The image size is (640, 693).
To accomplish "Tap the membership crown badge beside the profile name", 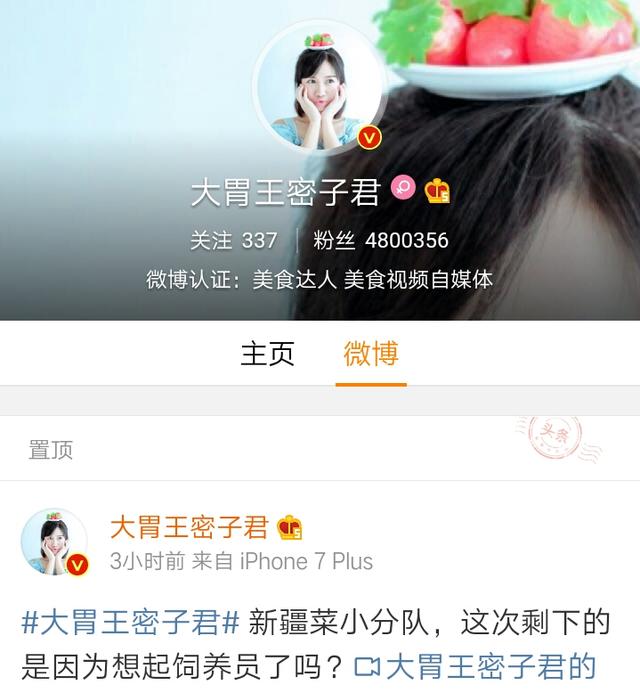I will [x=437, y=190].
